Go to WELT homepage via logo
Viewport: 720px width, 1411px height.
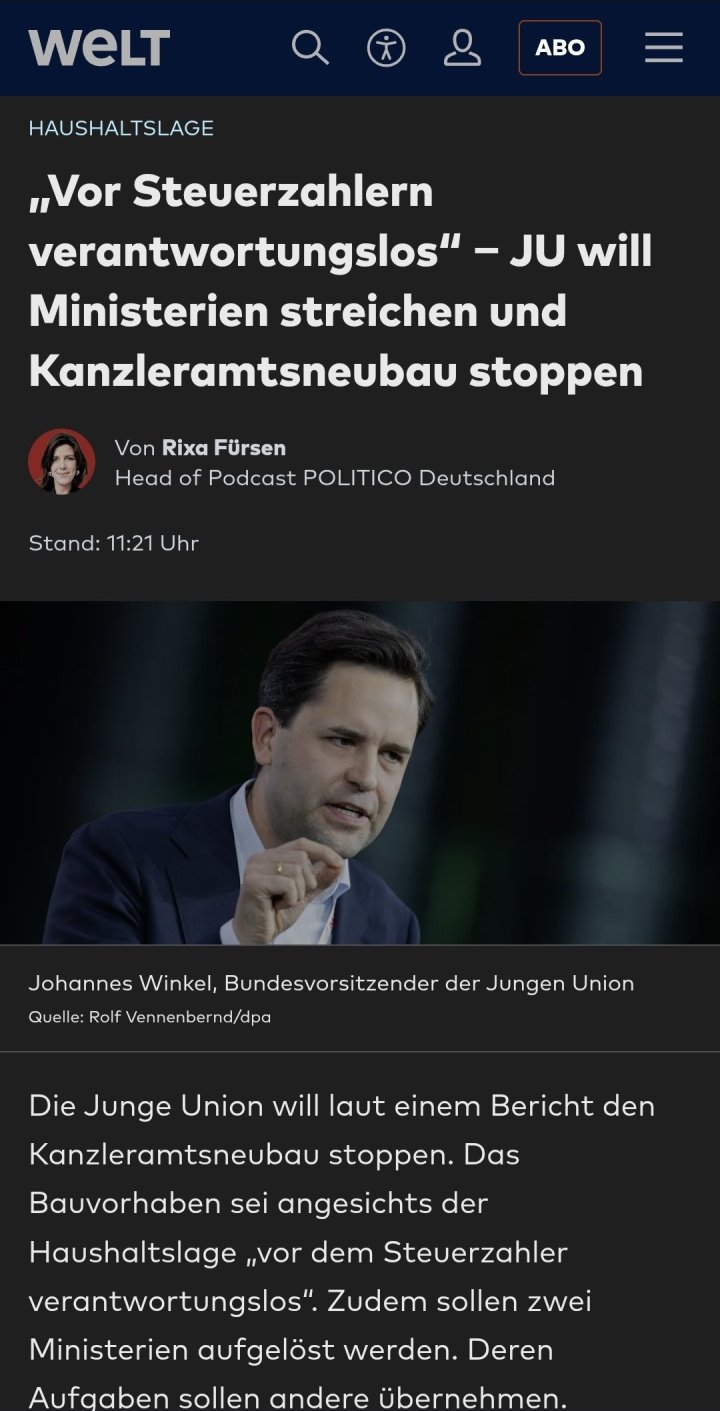click(x=99, y=48)
